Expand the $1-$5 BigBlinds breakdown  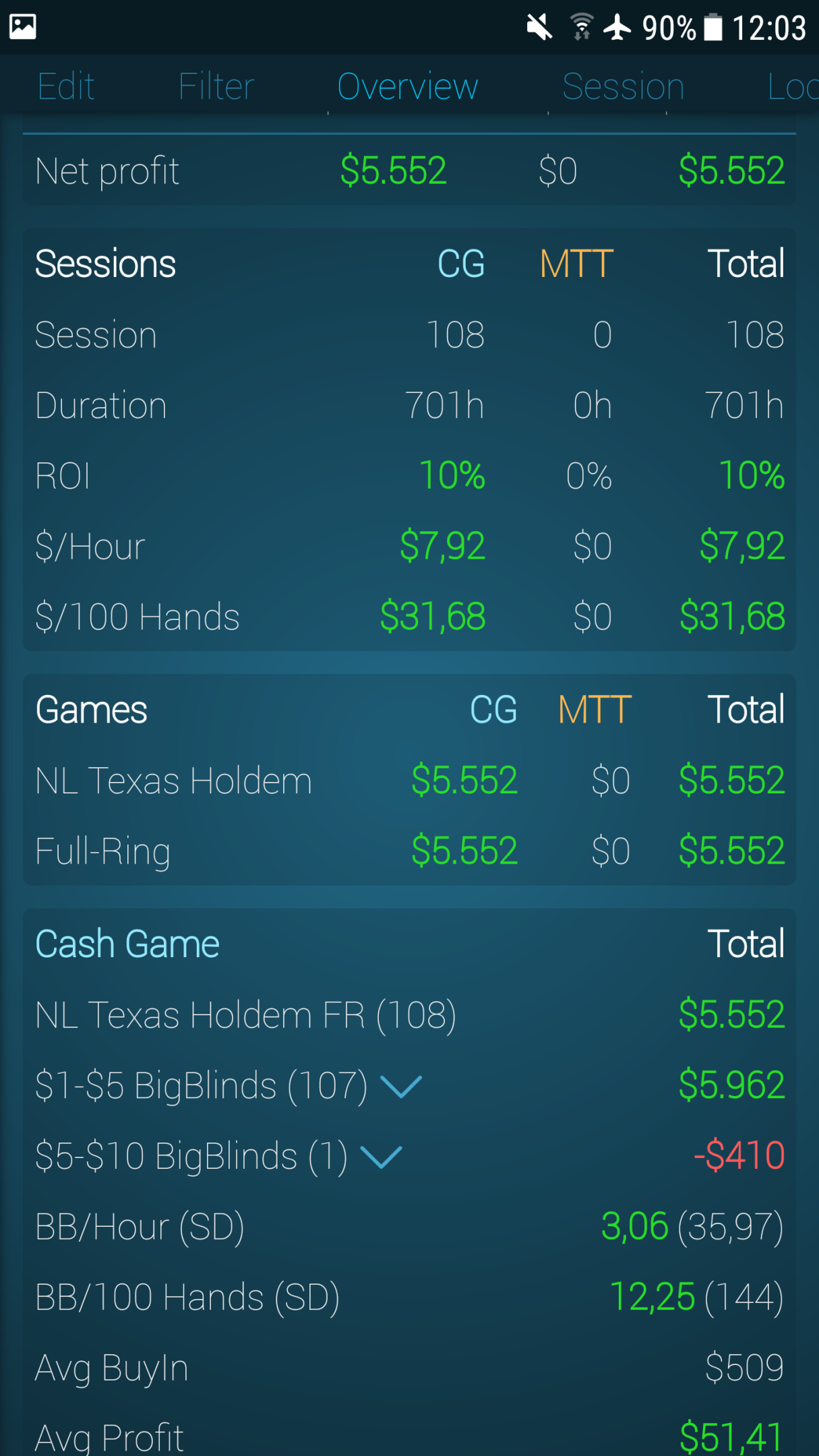pos(401,1086)
